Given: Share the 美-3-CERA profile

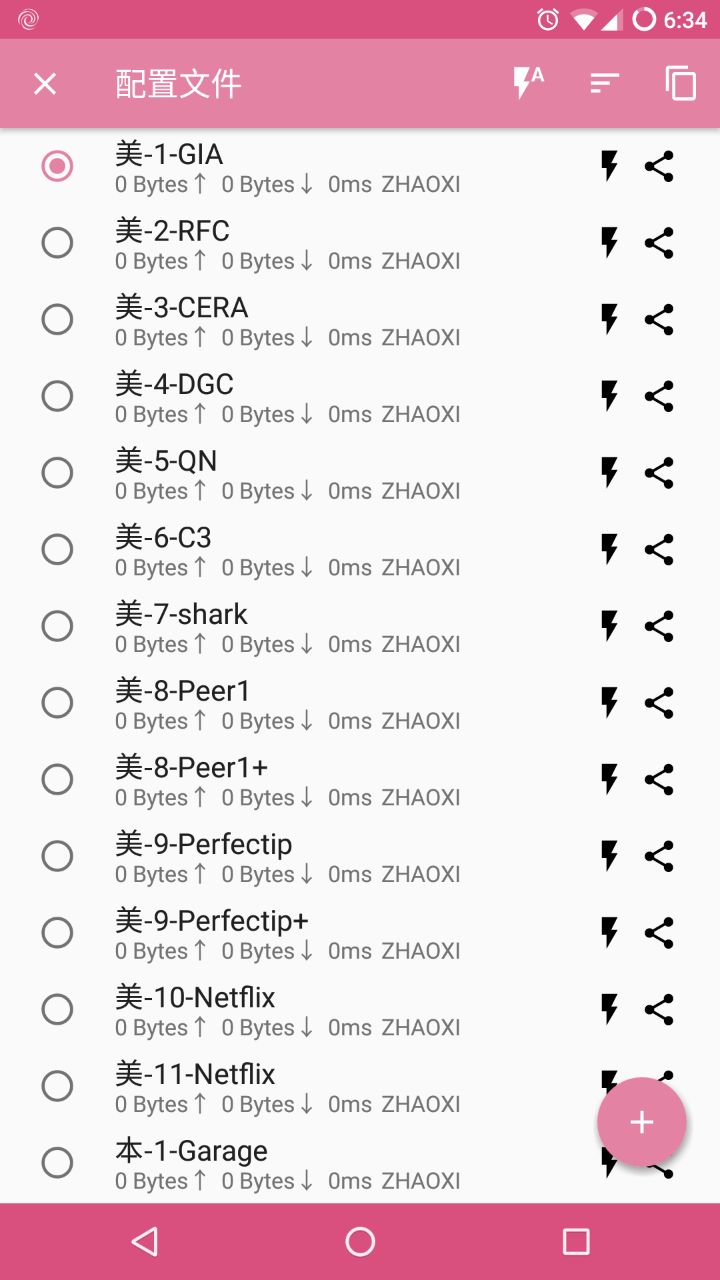Looking at the screenshot, I should (659, 320).
